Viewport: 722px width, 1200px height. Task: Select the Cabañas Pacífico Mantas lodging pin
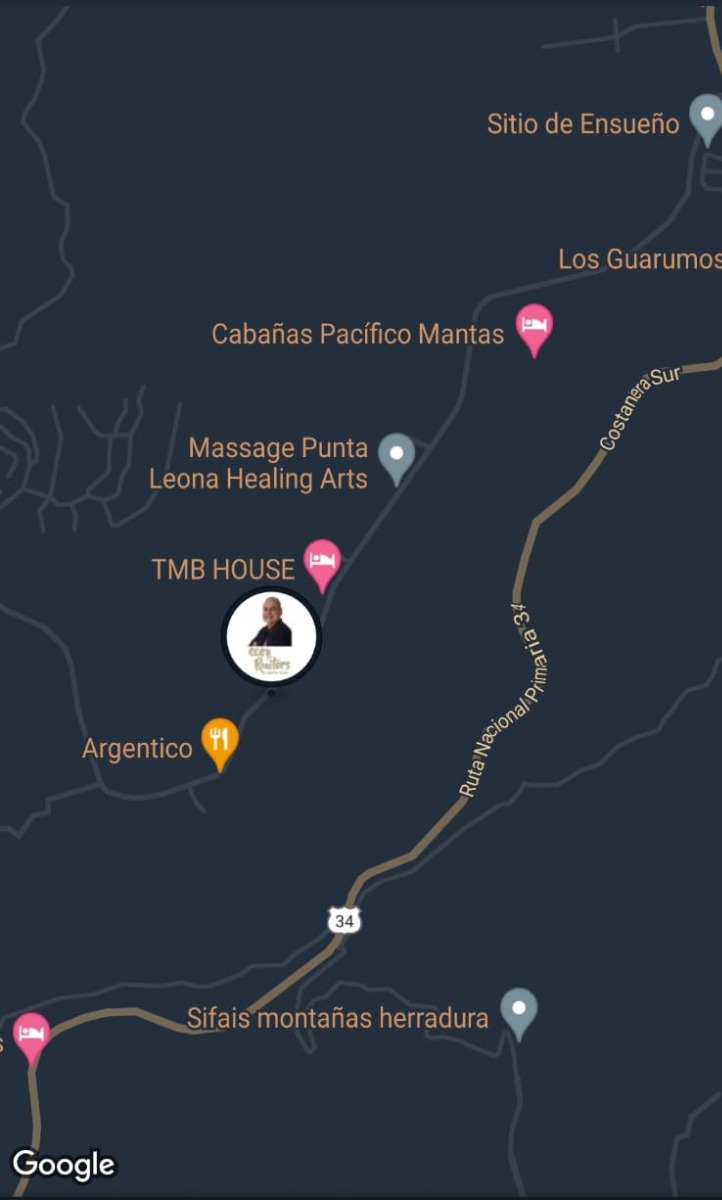[x=534, y=326]
